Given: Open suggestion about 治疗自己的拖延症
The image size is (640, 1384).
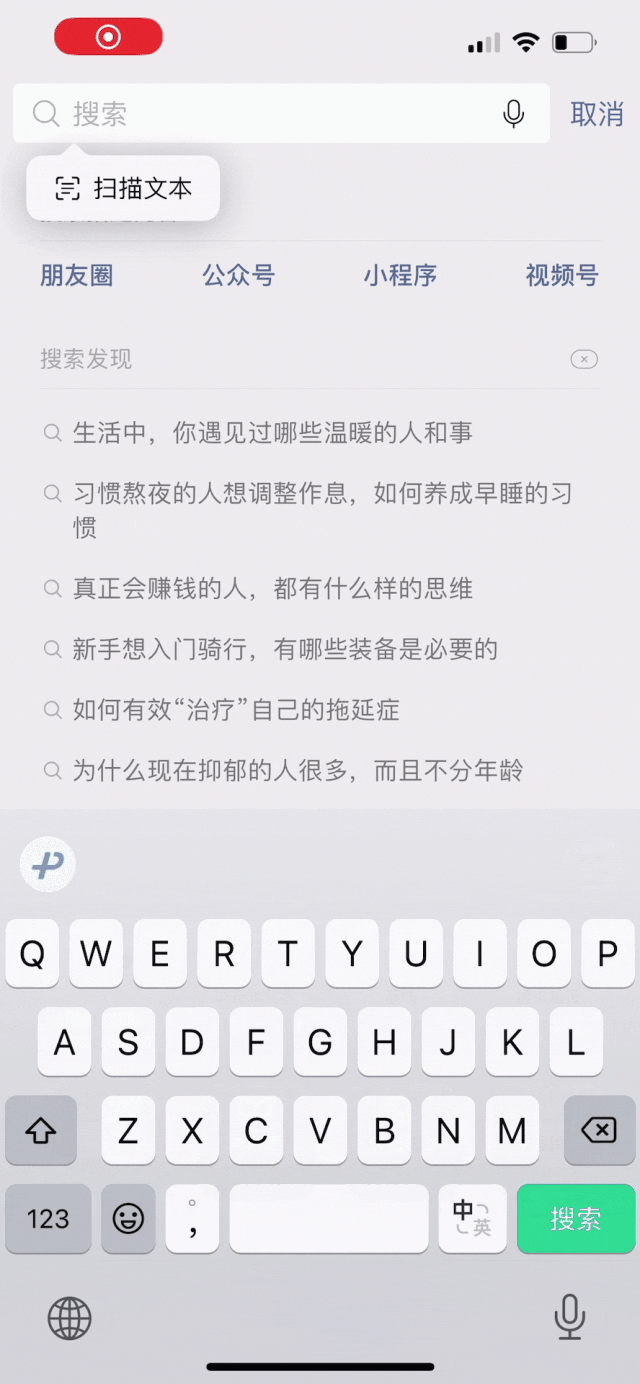Looking at the screenshot, I should point(235,710).
